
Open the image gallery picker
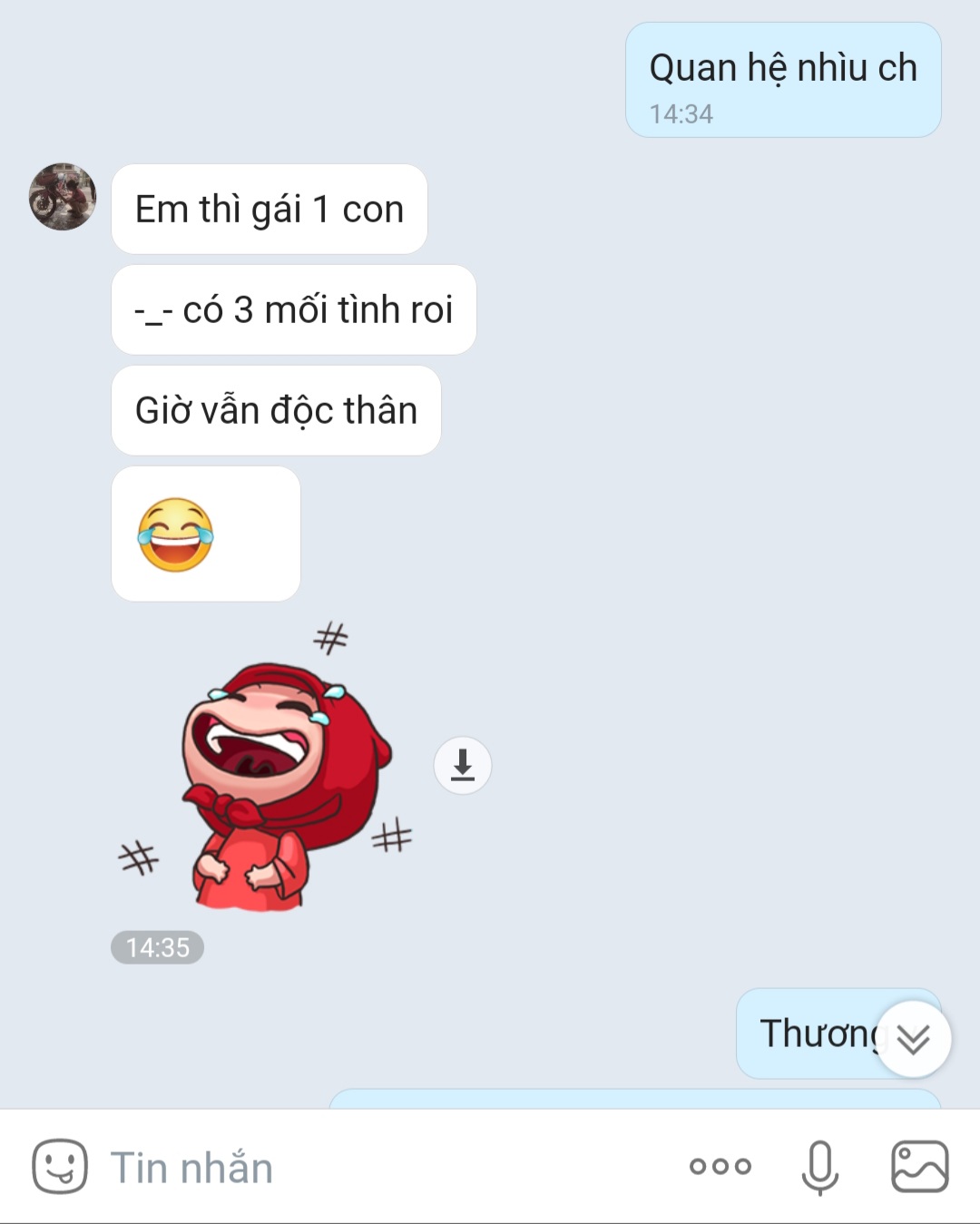(x=919, y=1167)
